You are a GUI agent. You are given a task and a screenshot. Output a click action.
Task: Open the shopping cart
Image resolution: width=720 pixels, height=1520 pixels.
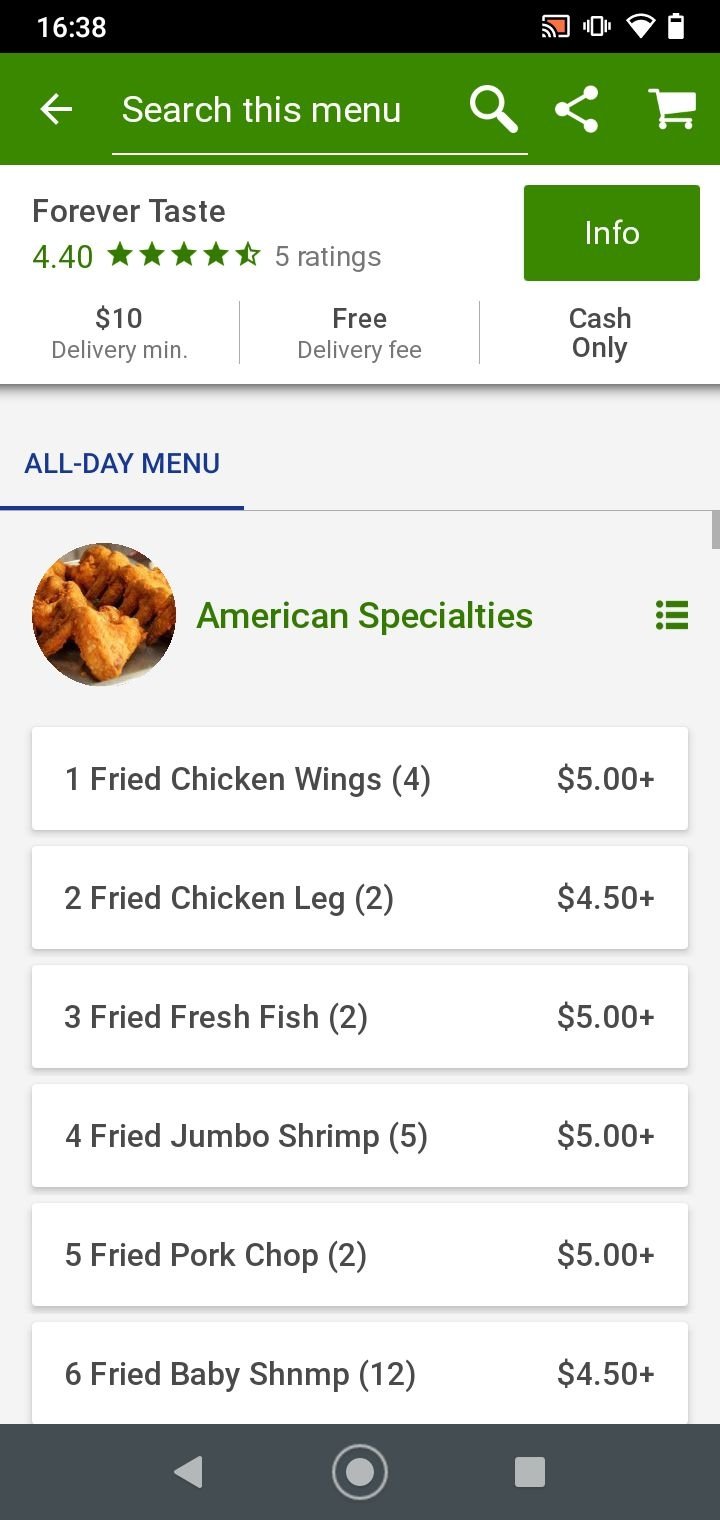click(672, 109)
